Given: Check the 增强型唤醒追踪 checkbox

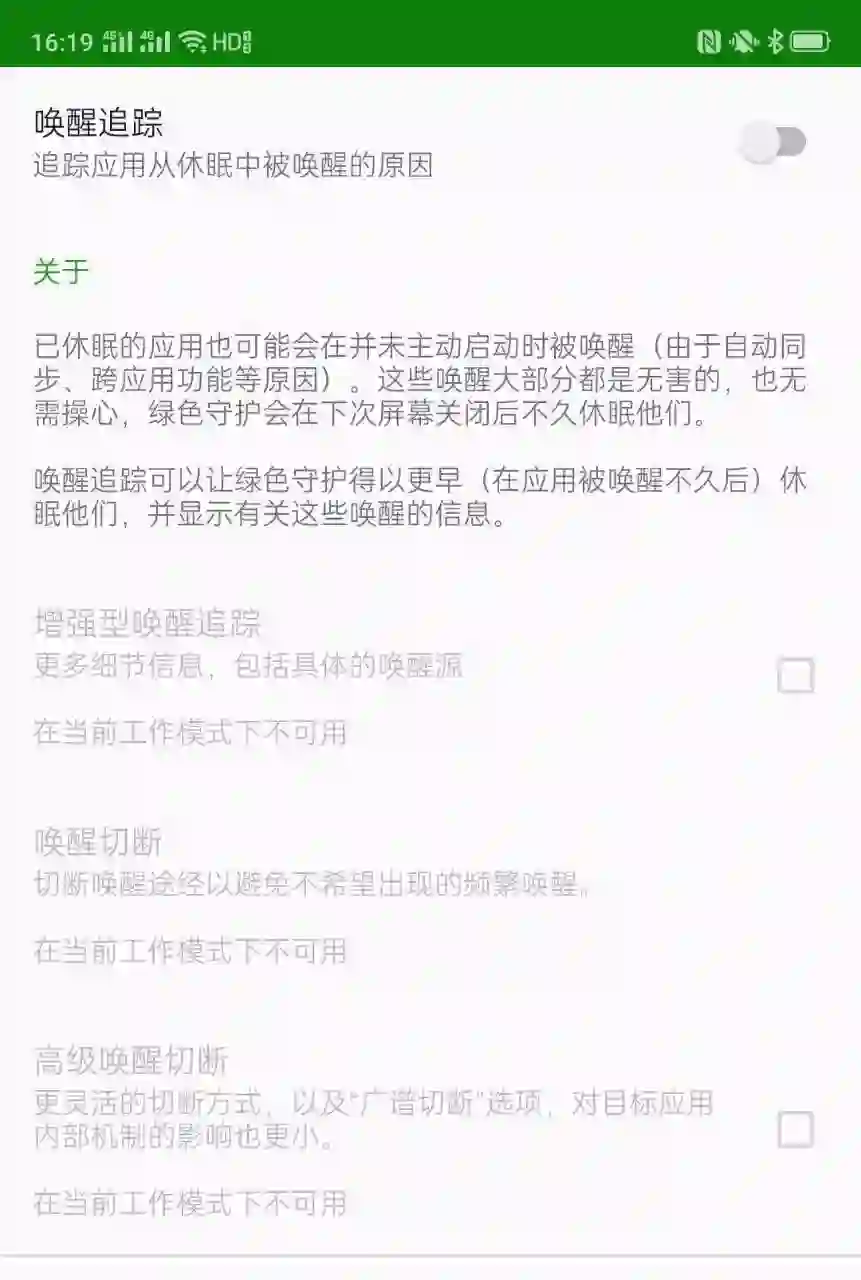Looking at the screenshot, I should pos(796,676).
